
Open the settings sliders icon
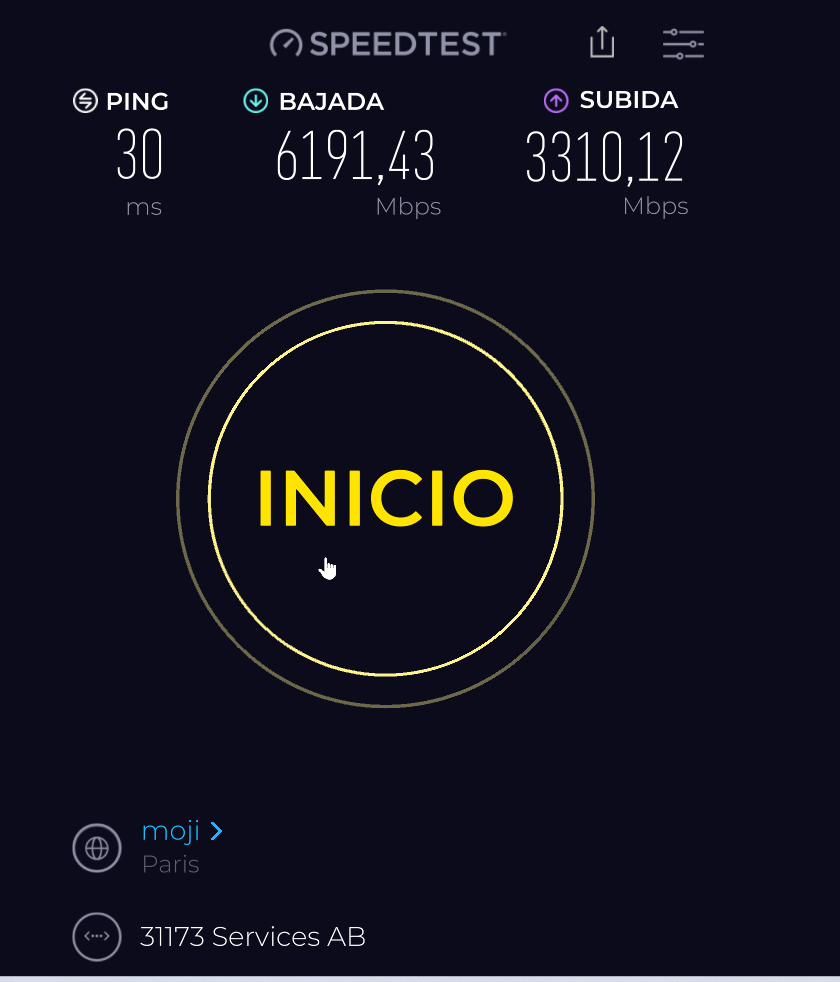pos(683,44)
